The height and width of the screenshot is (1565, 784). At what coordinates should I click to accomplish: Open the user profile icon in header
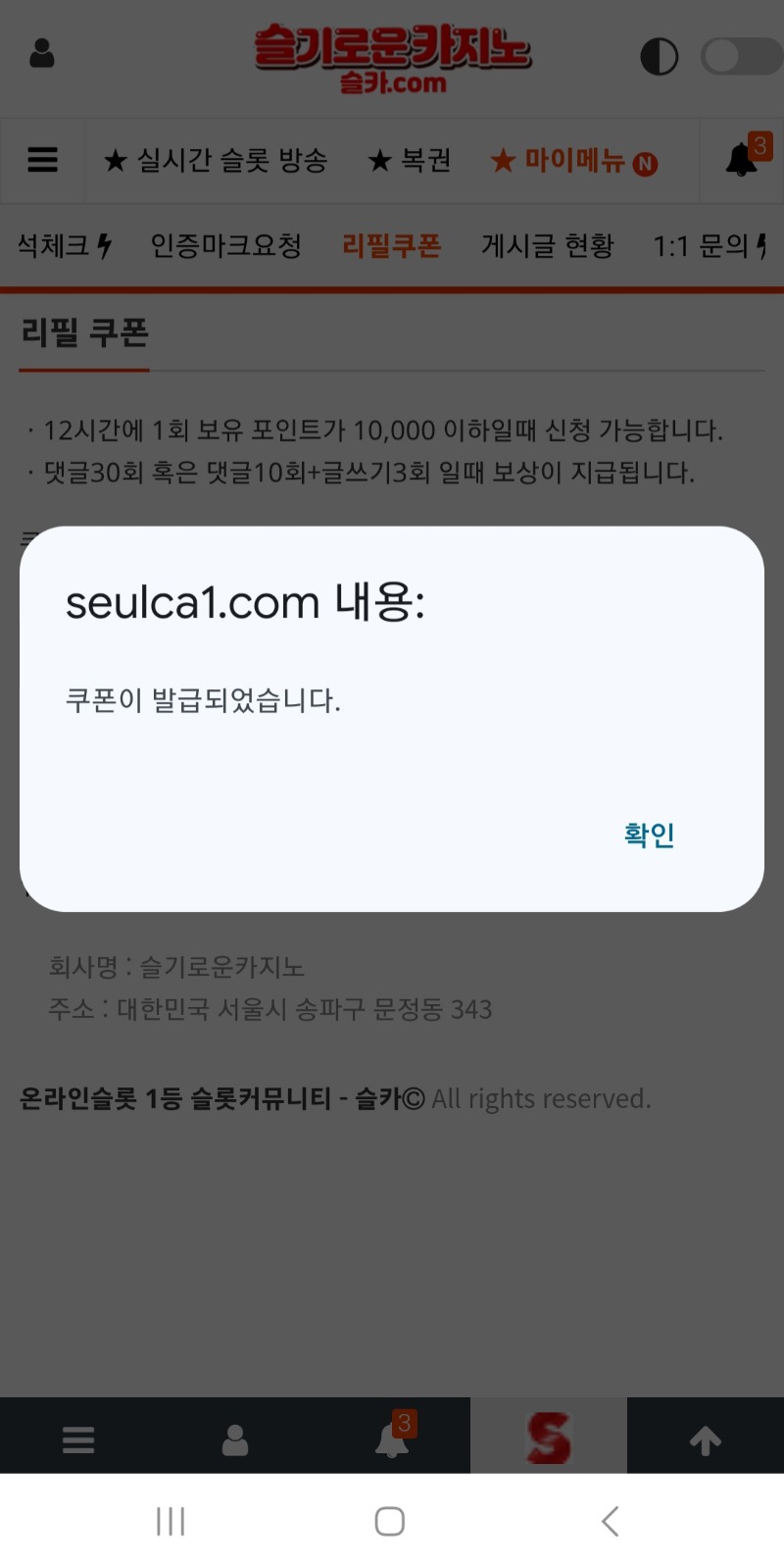click(42, 54)
